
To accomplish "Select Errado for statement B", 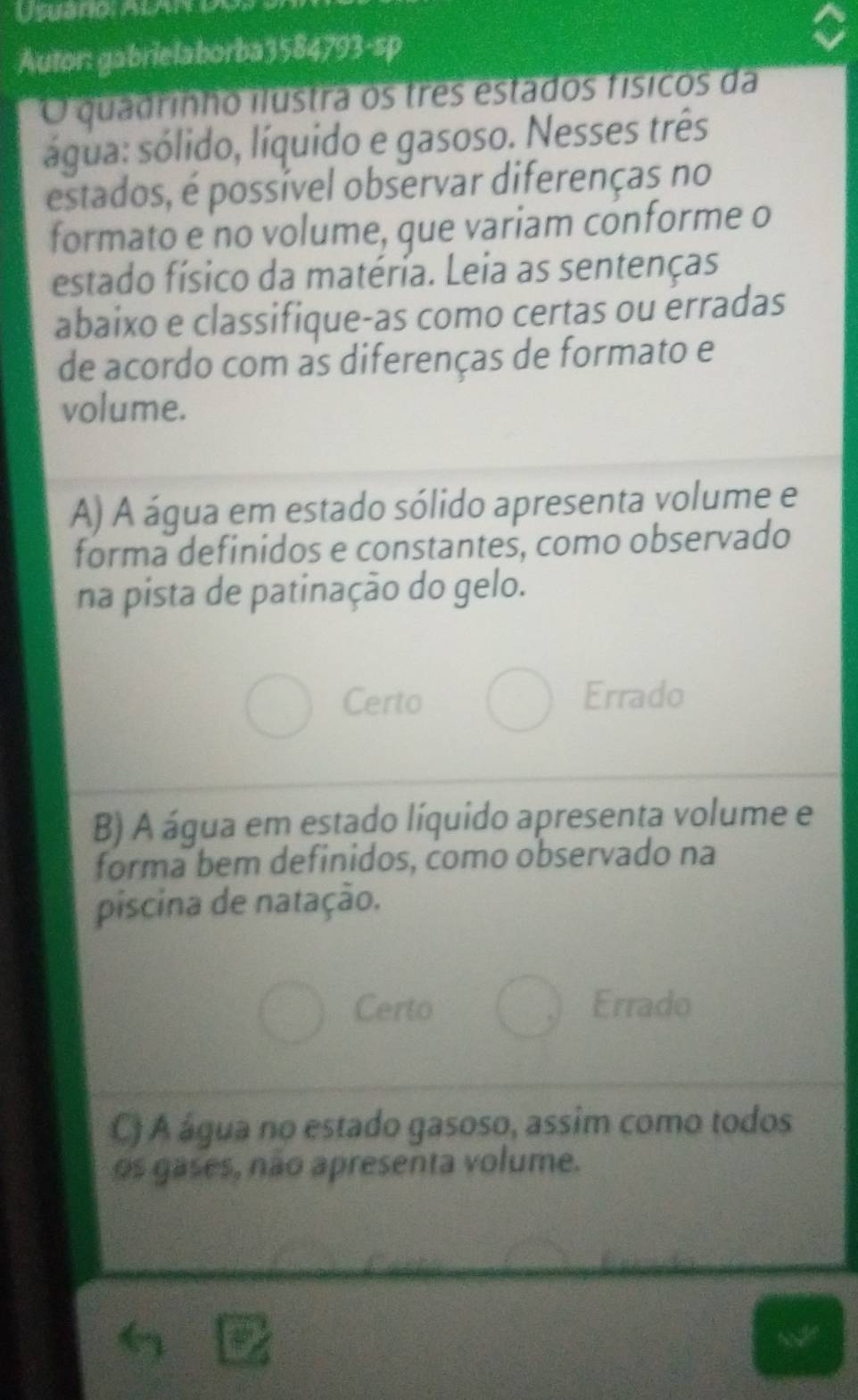I will tap(530, 1009).
